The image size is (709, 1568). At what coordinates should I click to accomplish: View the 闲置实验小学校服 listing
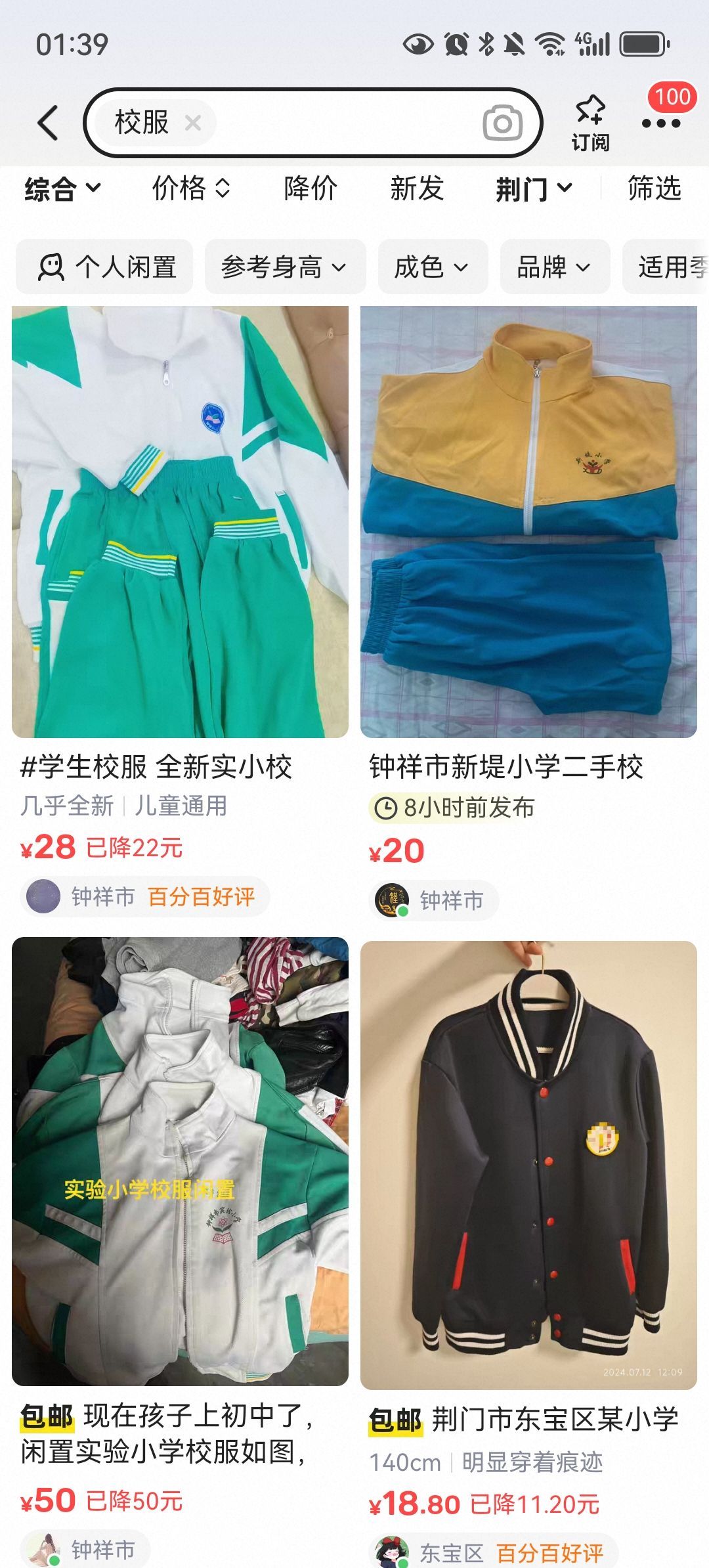click(x=180, y=1161)
